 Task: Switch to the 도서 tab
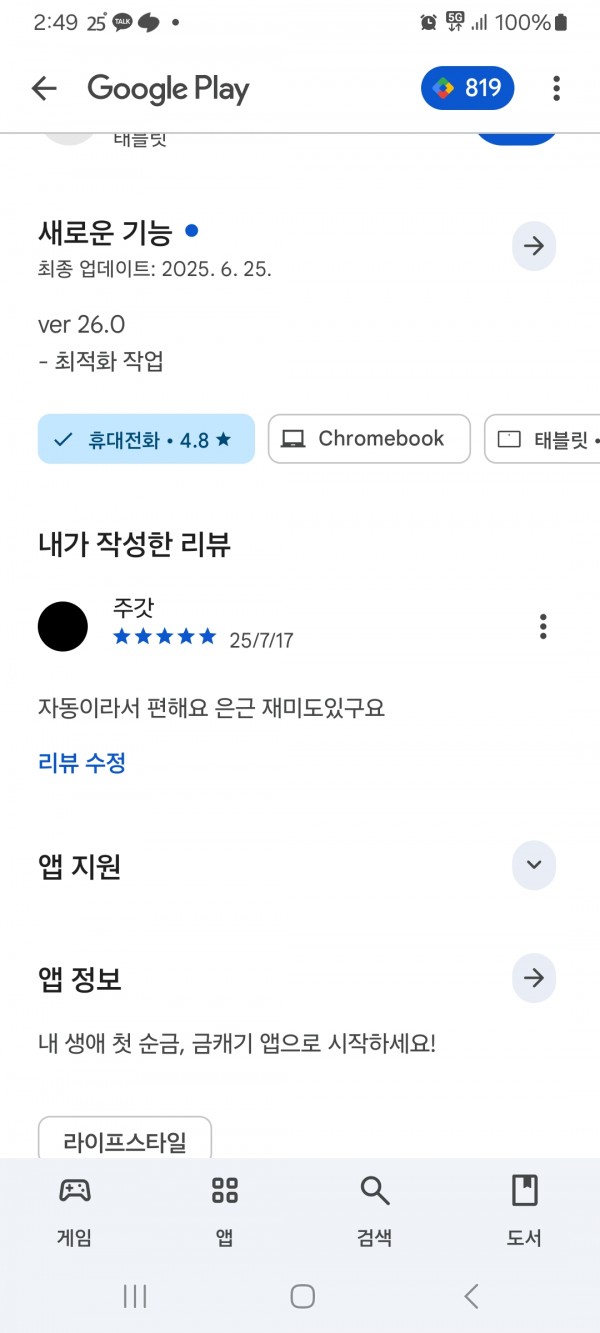pos(525,1211)
